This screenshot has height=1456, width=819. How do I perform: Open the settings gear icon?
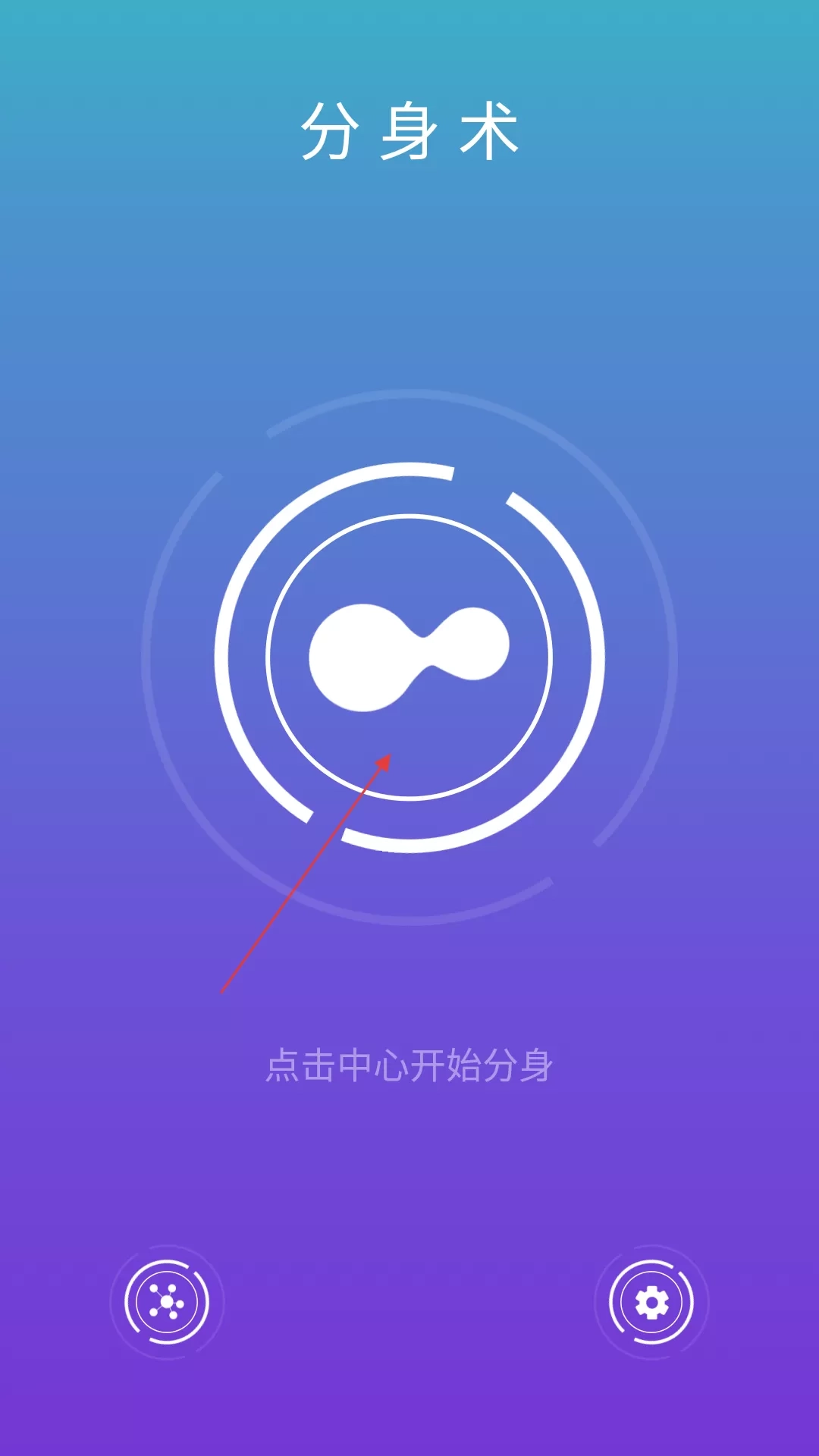pos(651,1302)
